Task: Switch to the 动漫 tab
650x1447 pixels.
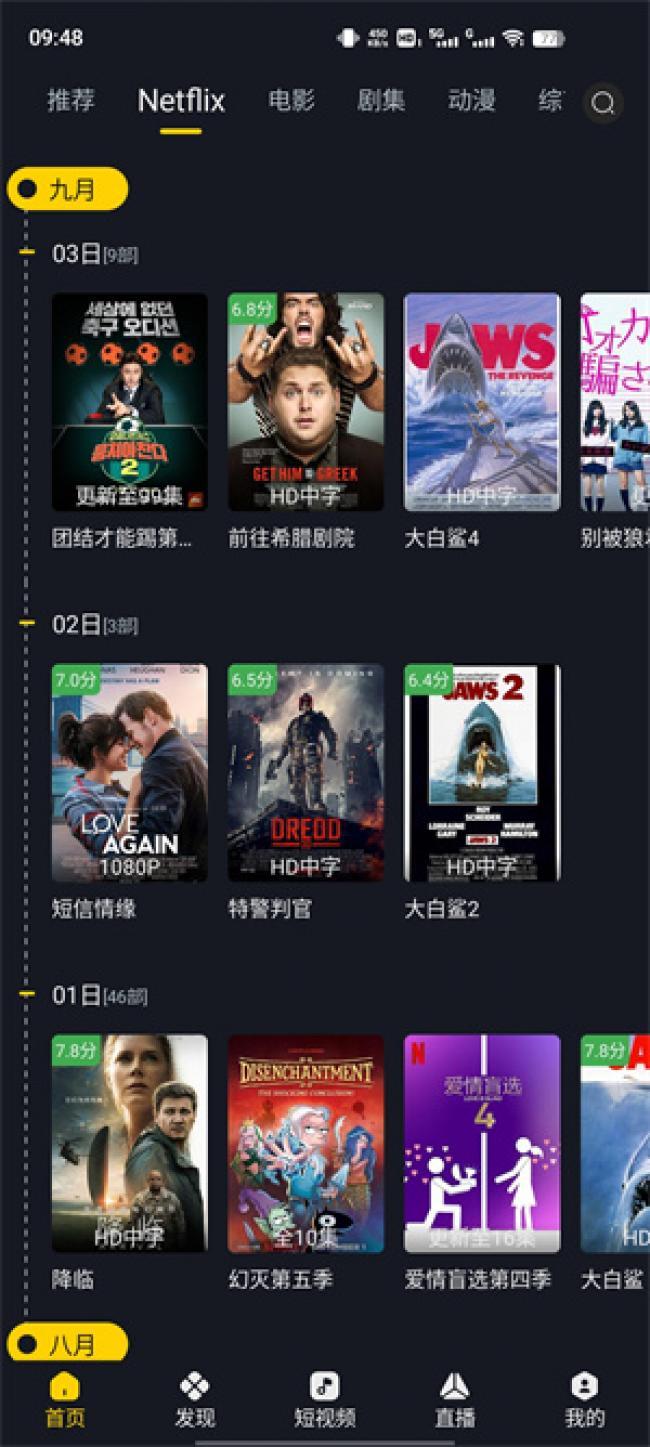Action: tap(471, 101)
